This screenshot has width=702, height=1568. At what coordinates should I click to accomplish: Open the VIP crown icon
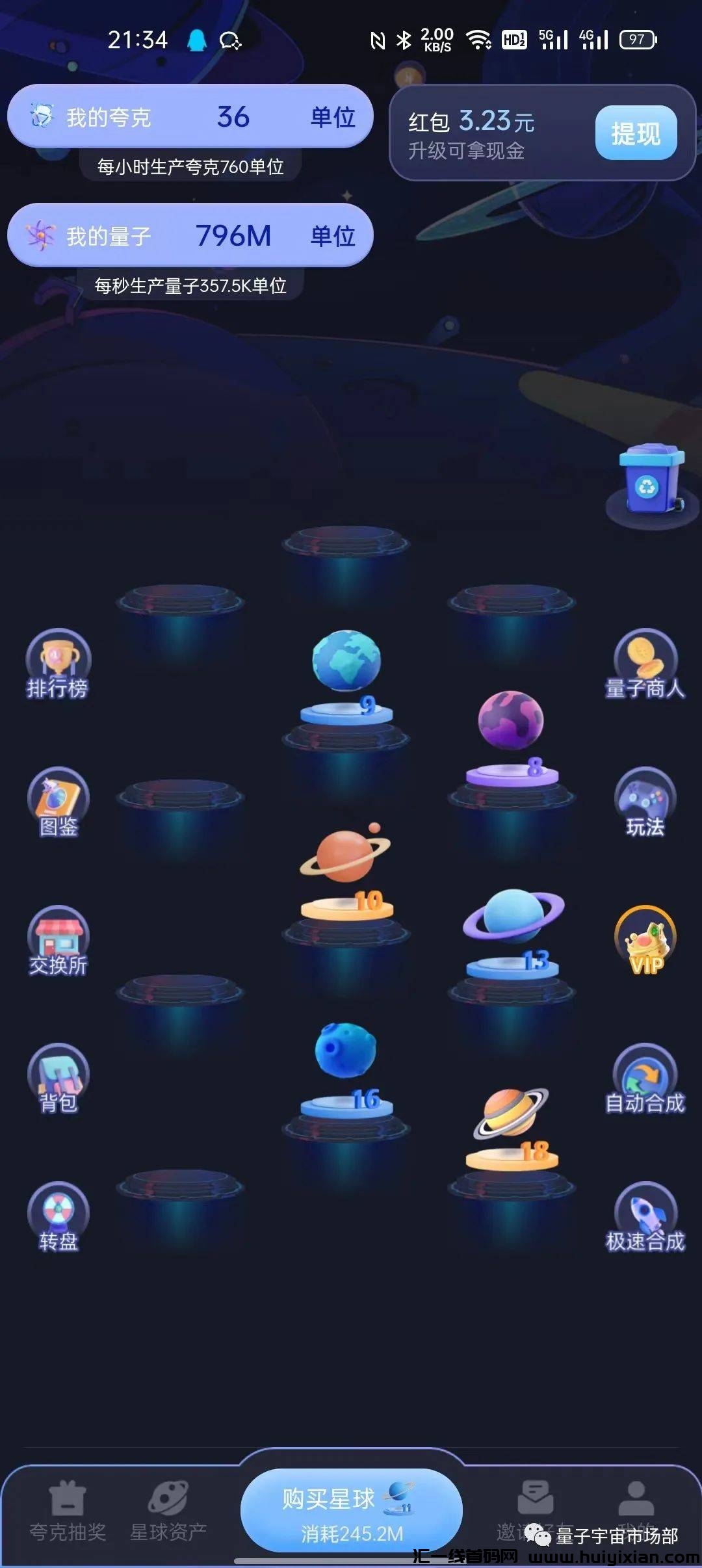tap(645, 940)
